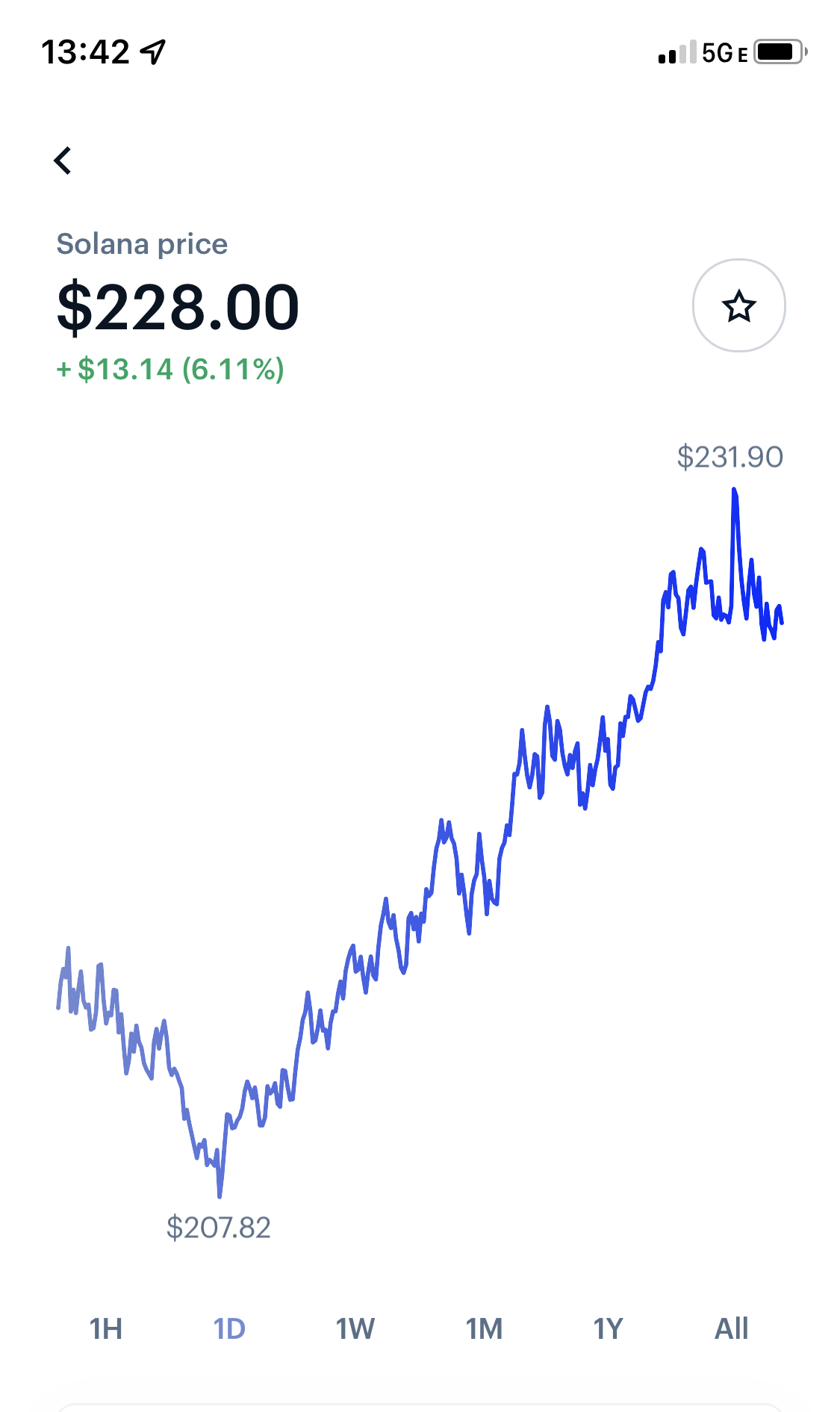Viewport: 840px width, 1412px height.
Task: Change chart range to 1M
Action: point(484,1329)
